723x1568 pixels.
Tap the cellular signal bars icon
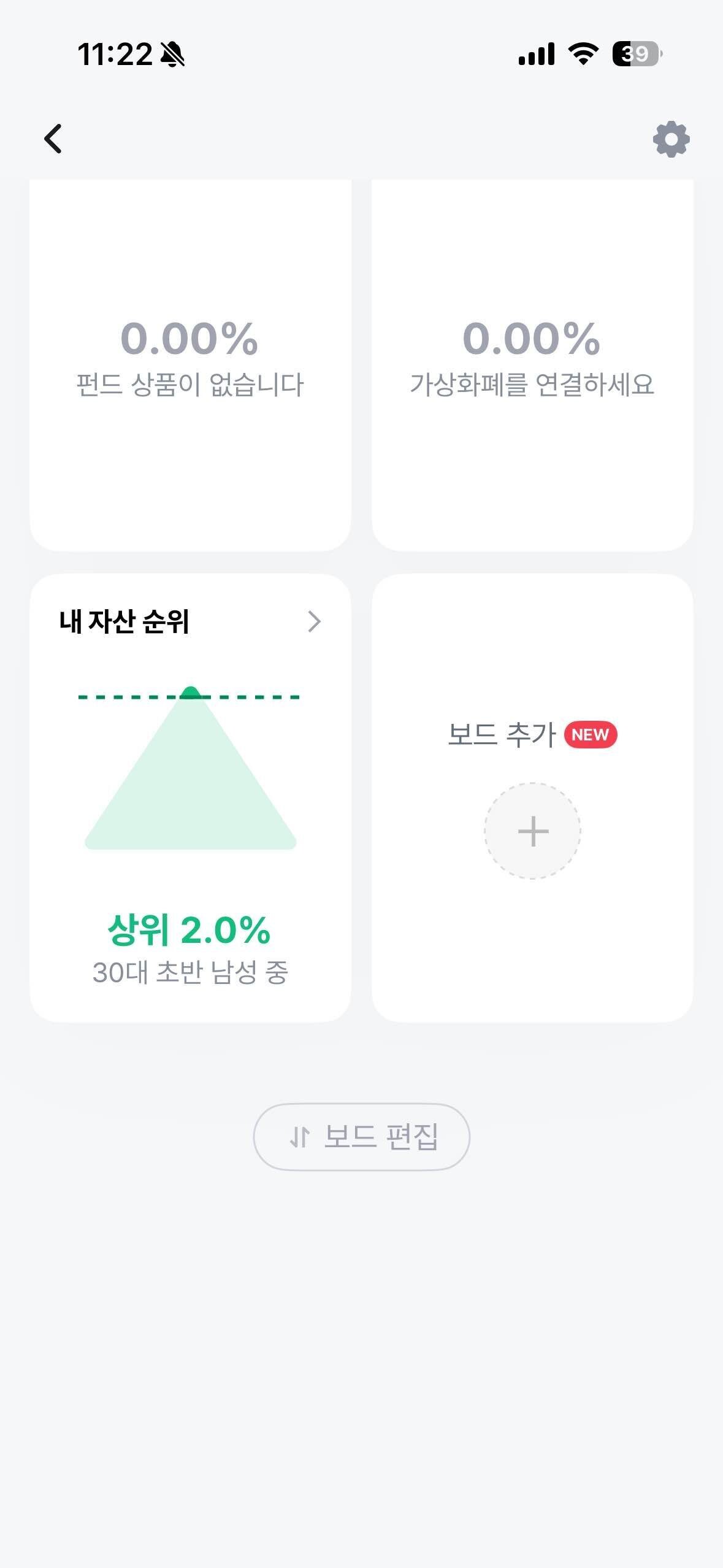coord(535,54)
